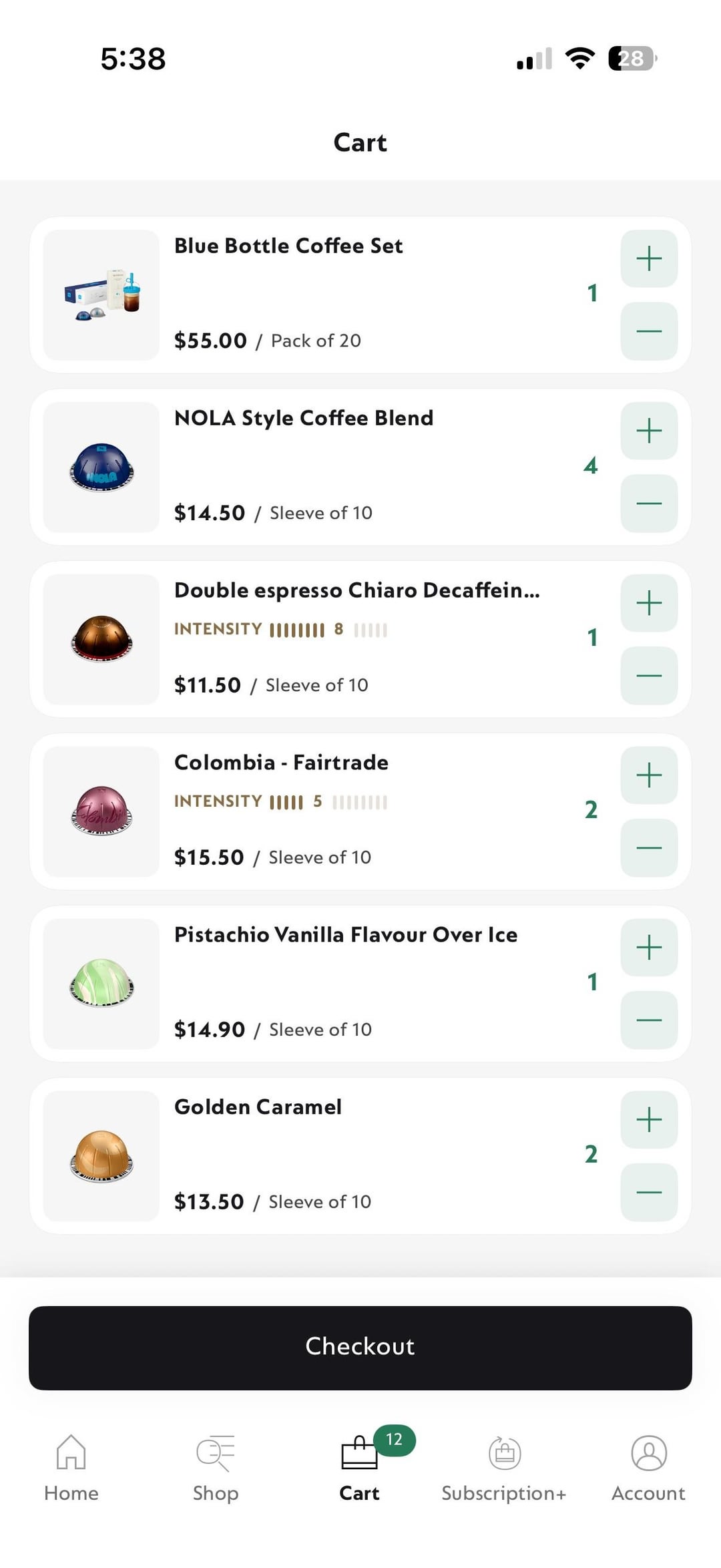Increase Blue Bottle Coffee Set quantity
The width and height of the screenshot is (721, 1568).
coord(649,258)
